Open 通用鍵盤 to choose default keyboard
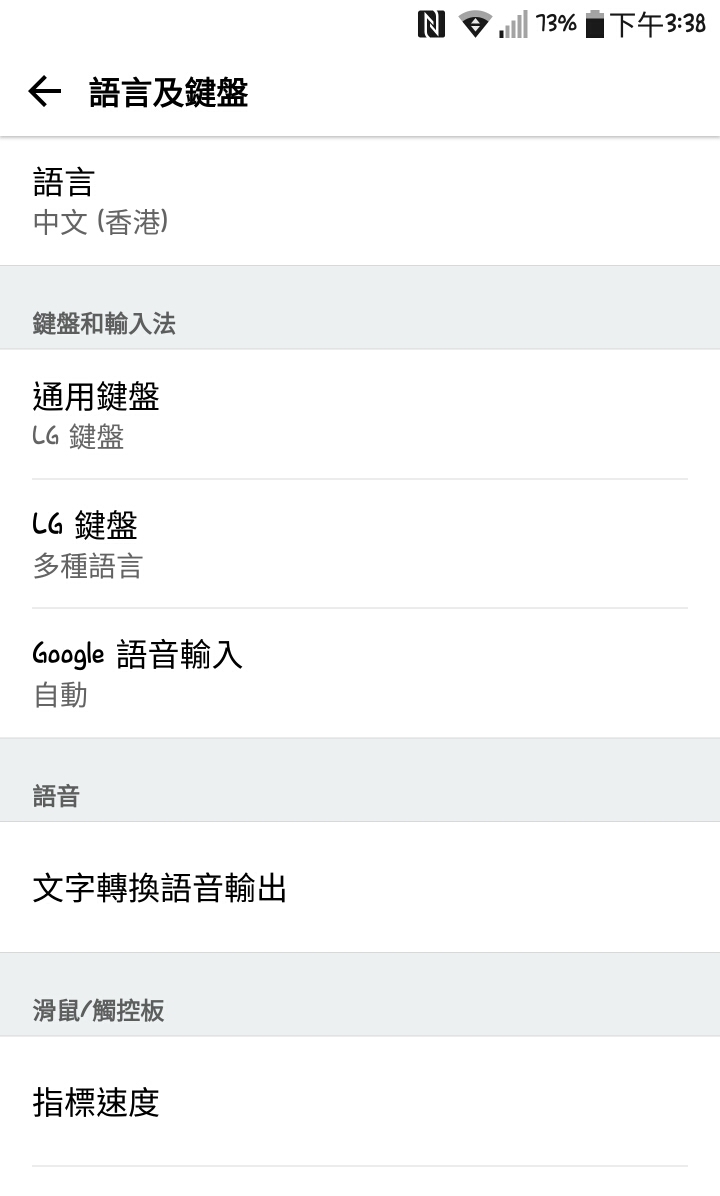This screenshot has width=720, height=1196. [x=360, y=414]
